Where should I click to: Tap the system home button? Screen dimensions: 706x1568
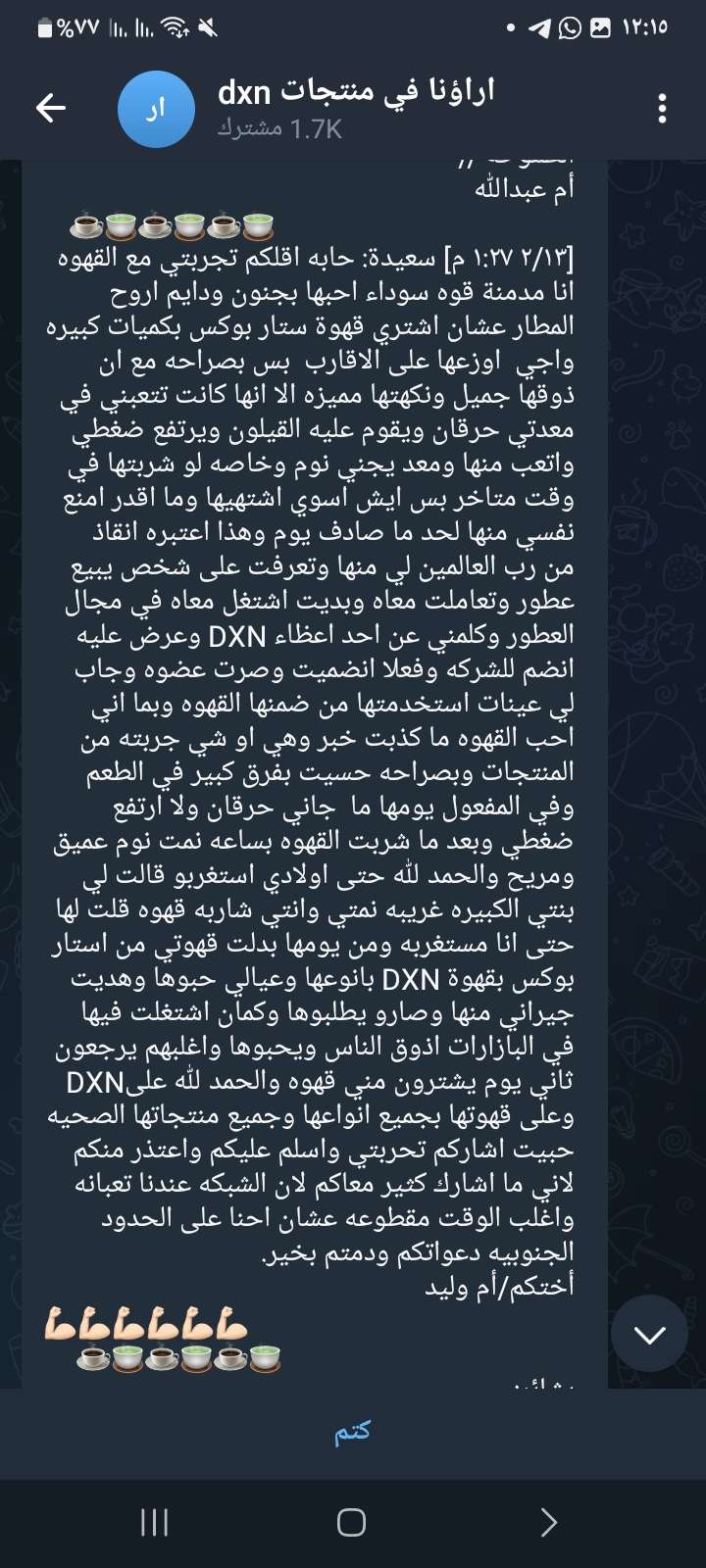(x=351, y=1522)
